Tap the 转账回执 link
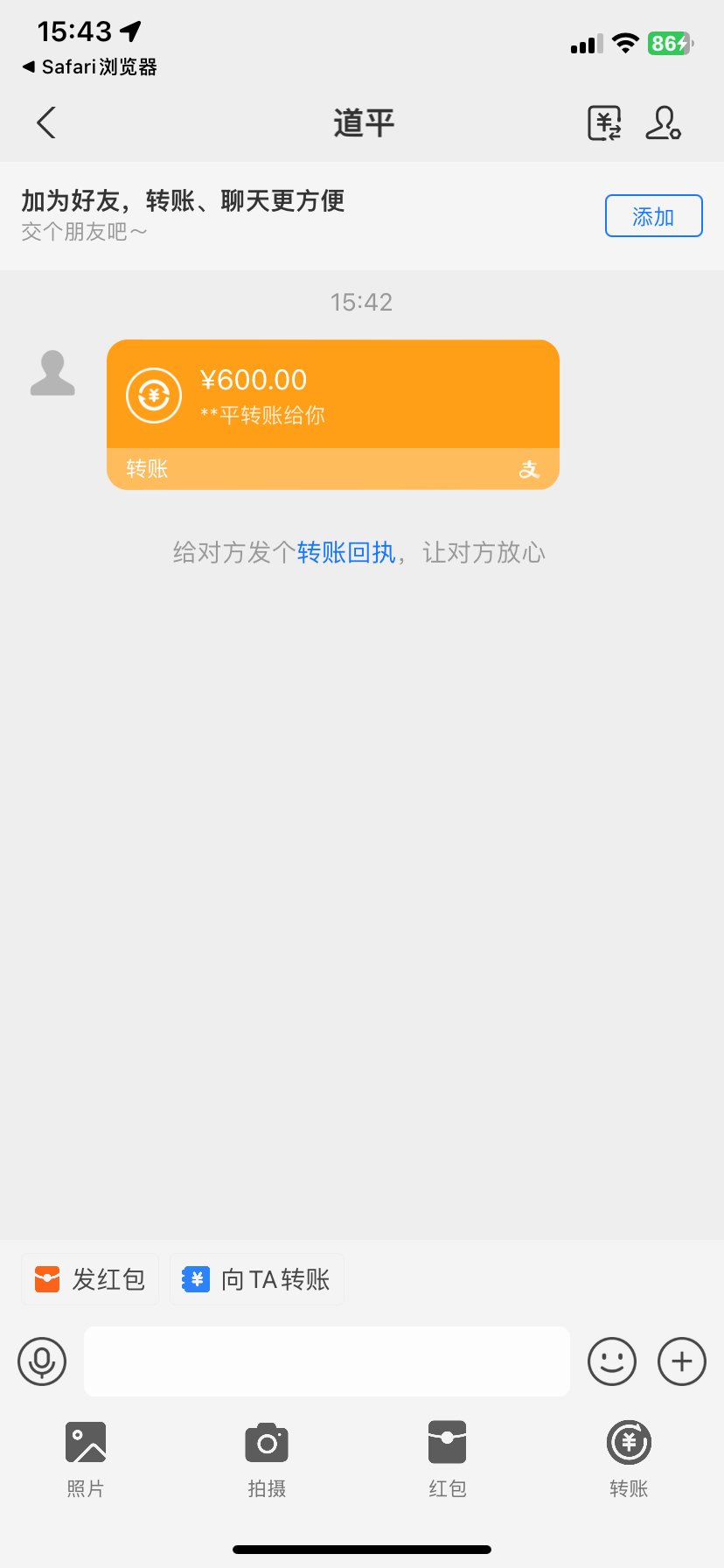724x1568 pixels. (x=346, y=553)
